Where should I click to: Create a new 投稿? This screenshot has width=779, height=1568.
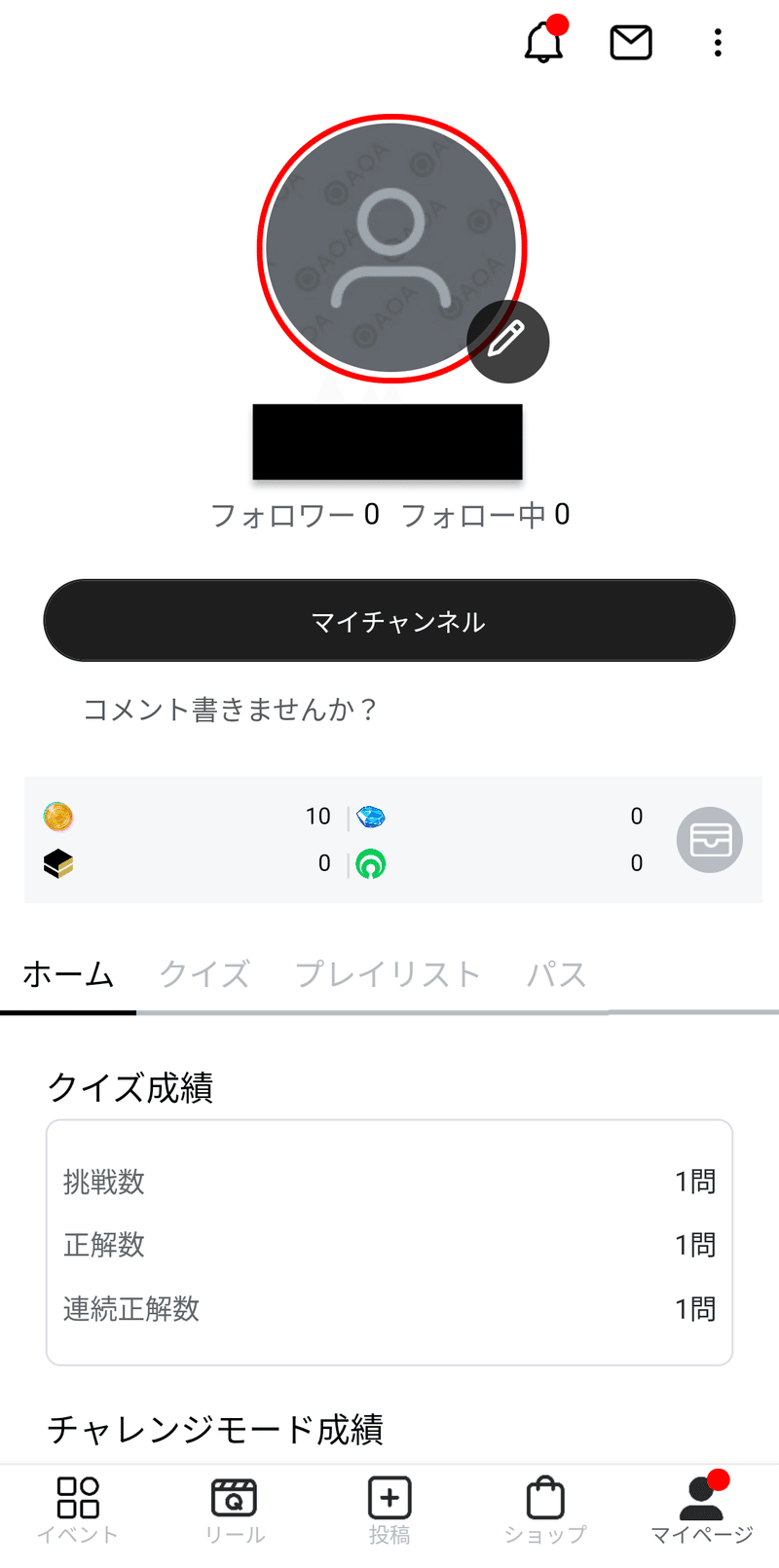tap(389, 1511)
